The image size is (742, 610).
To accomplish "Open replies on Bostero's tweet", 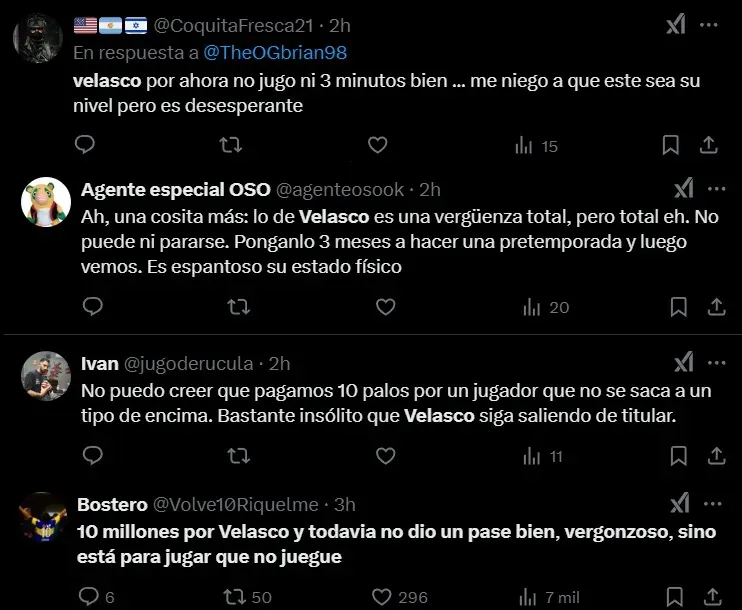I will pyautogui.click(x=85, y=597).
